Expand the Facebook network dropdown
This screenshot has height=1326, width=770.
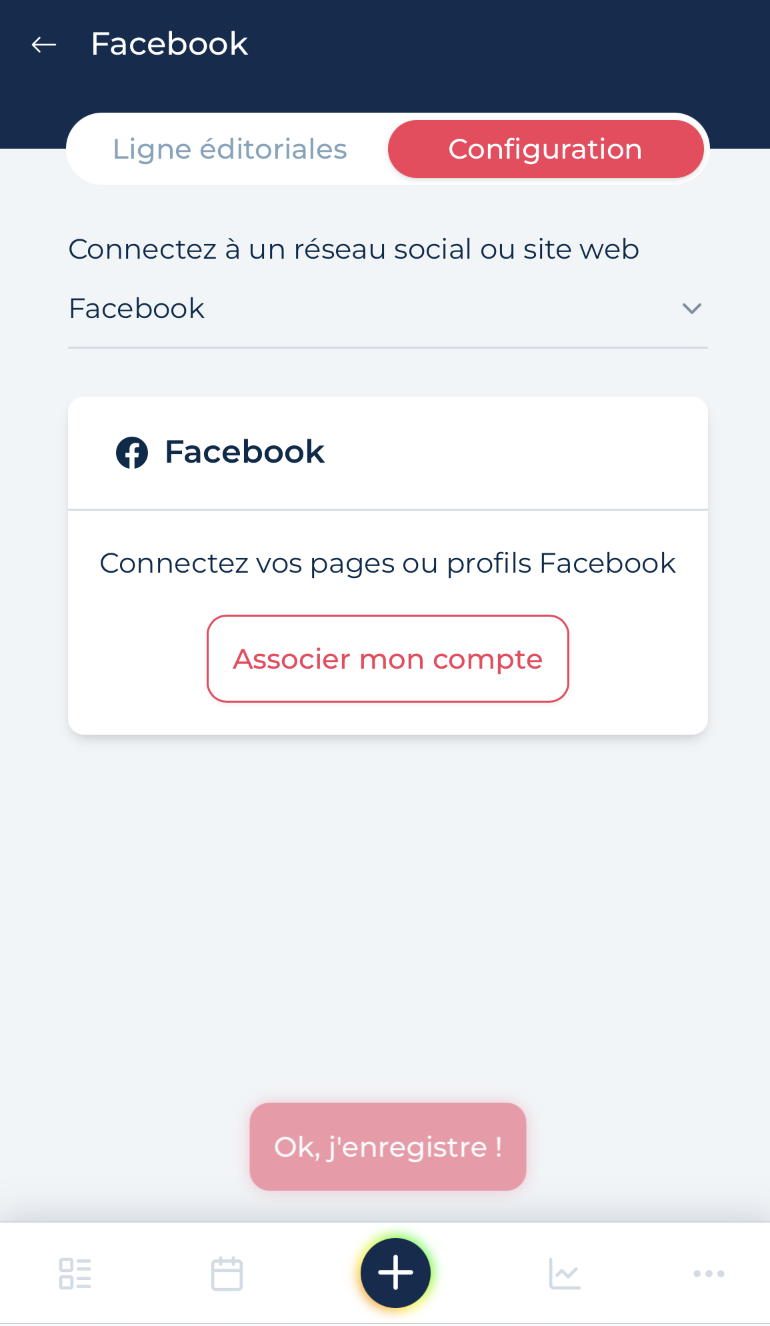click(x=388, y=308)
